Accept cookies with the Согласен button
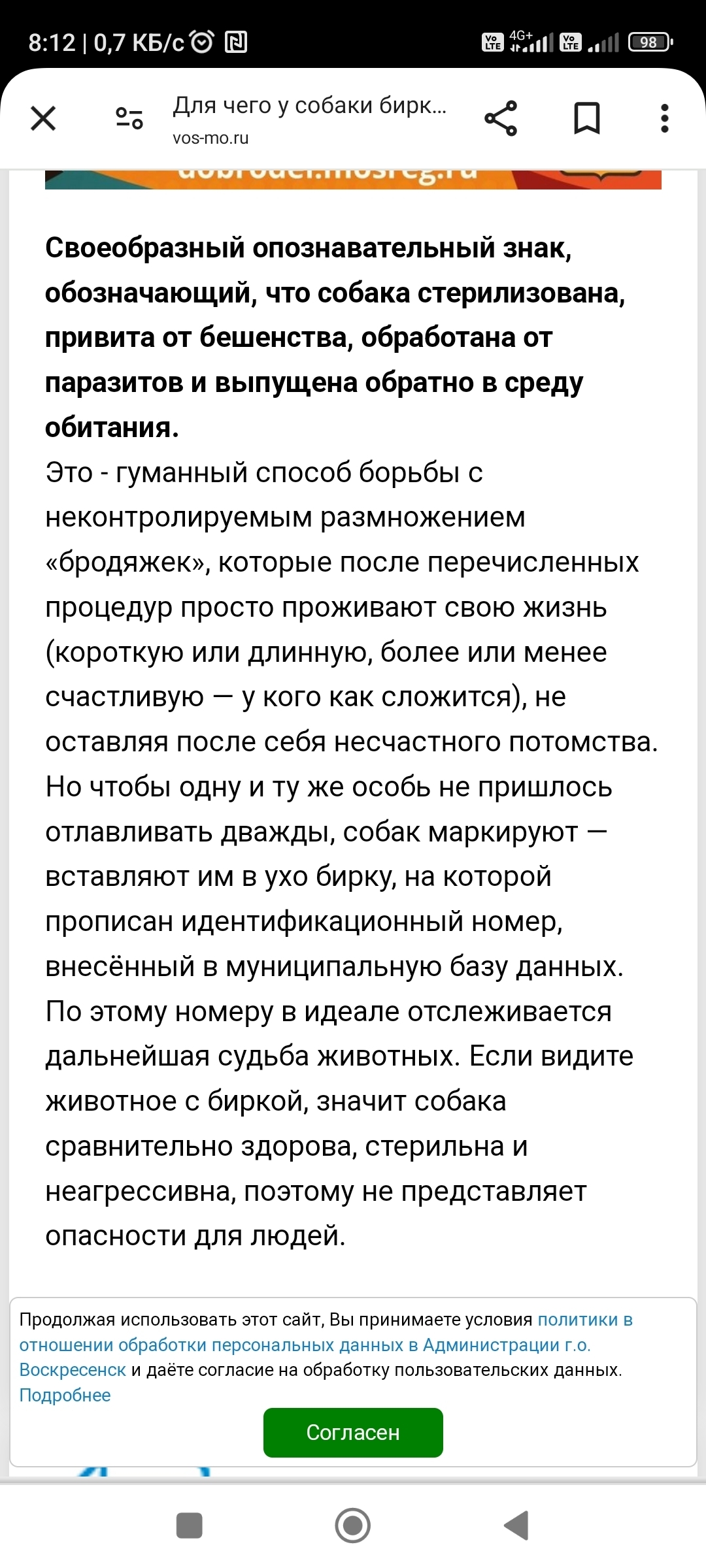The image size is (706, 1568). point(353,1432)
